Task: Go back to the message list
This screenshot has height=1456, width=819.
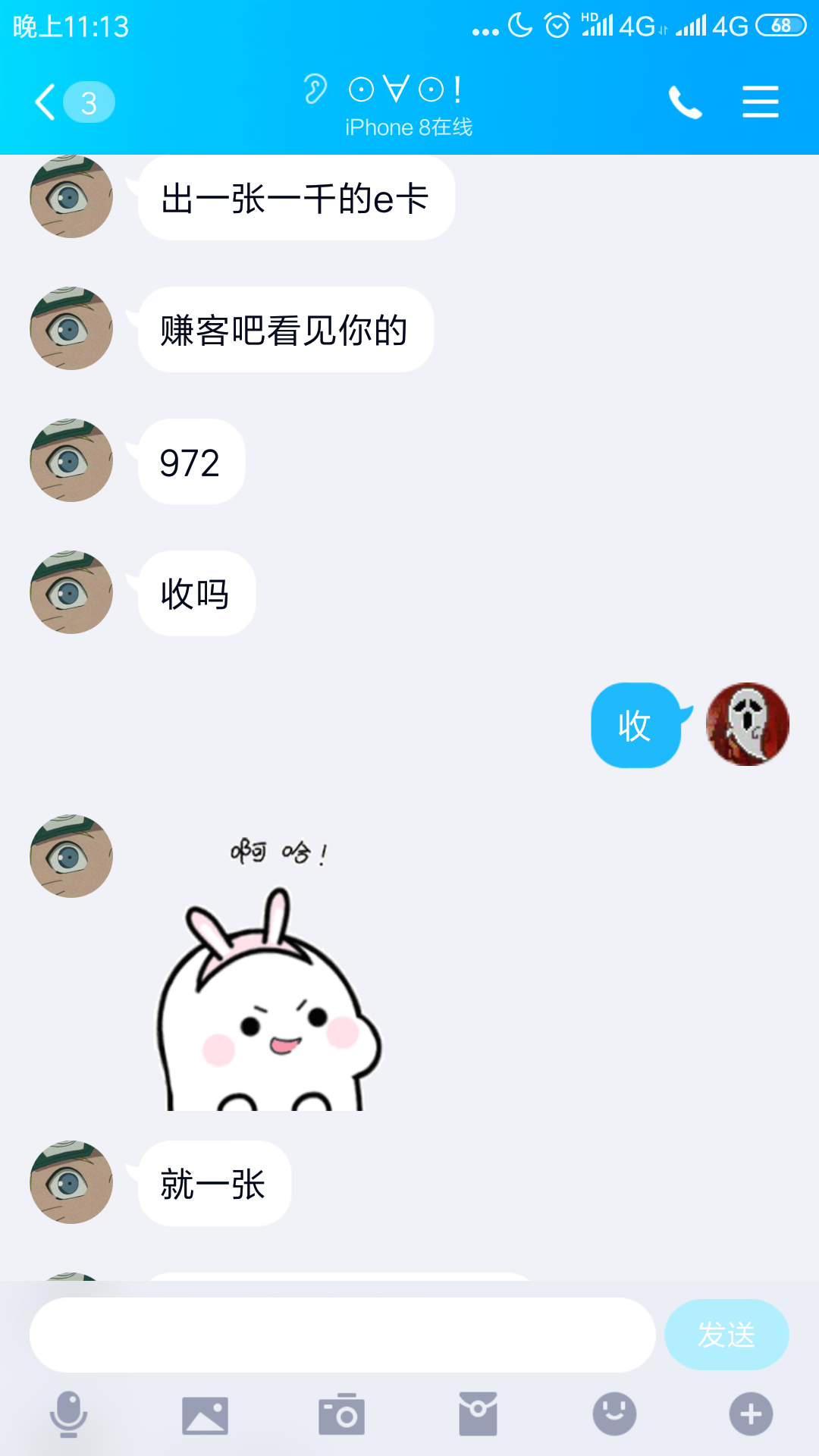Action: point(74,102)
